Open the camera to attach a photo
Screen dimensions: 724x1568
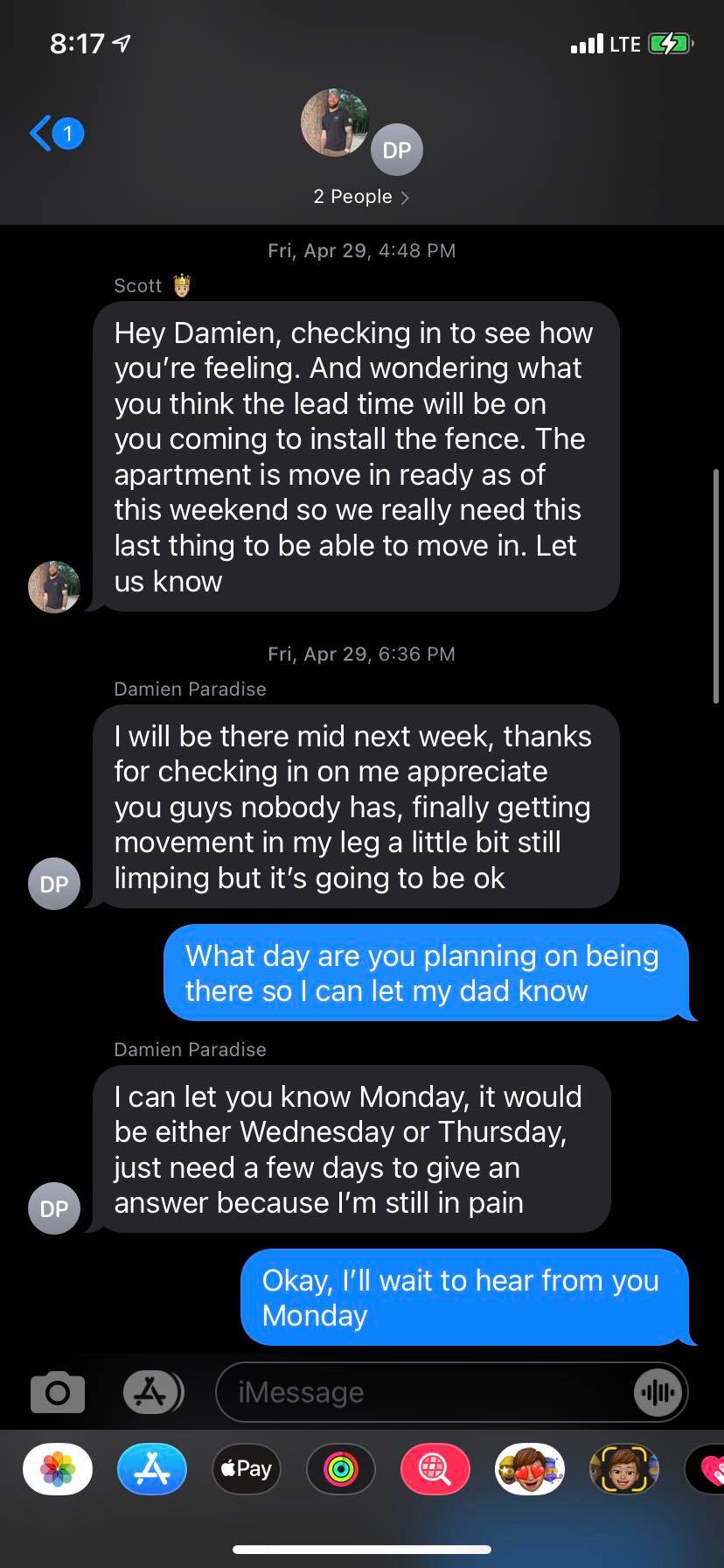58,1392
